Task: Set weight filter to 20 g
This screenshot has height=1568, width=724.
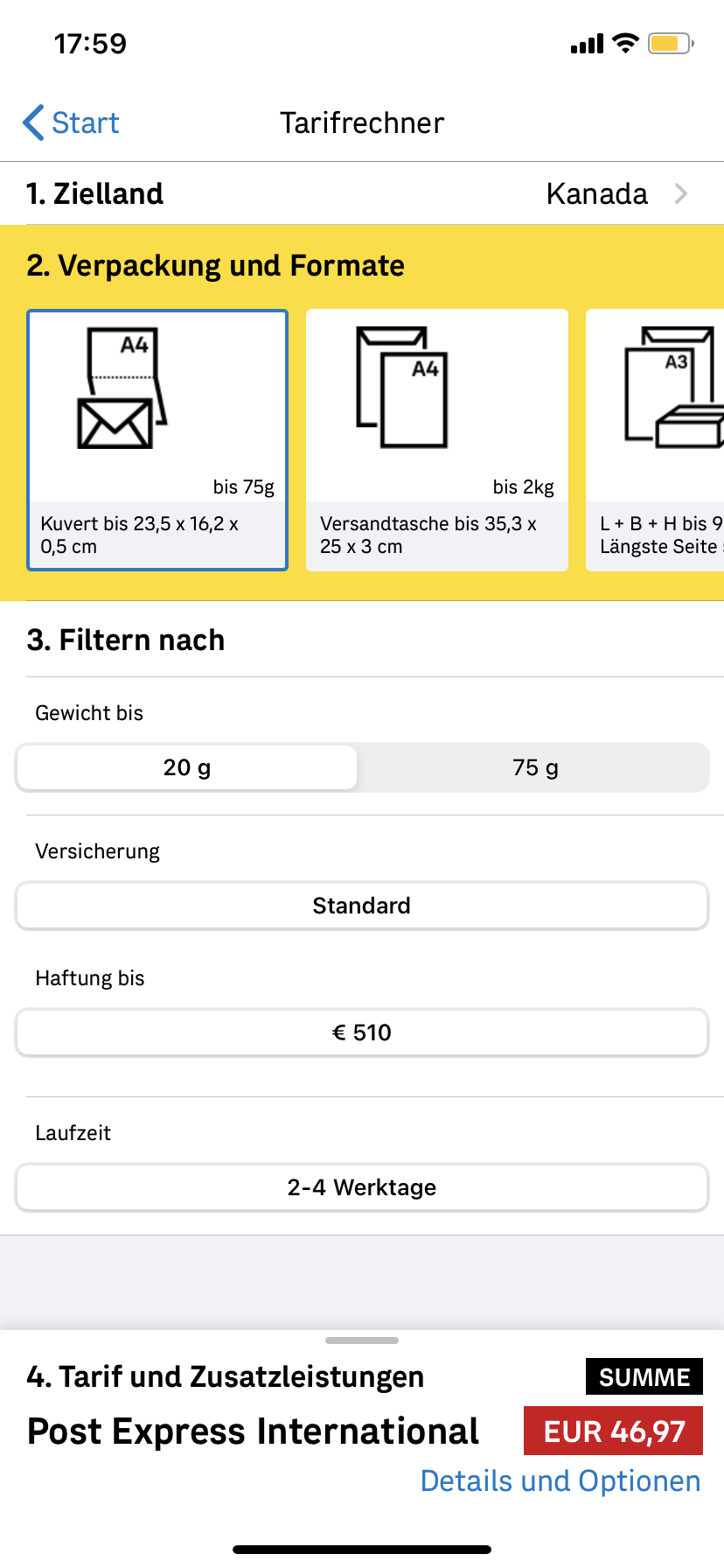Action: pos(187,767)
